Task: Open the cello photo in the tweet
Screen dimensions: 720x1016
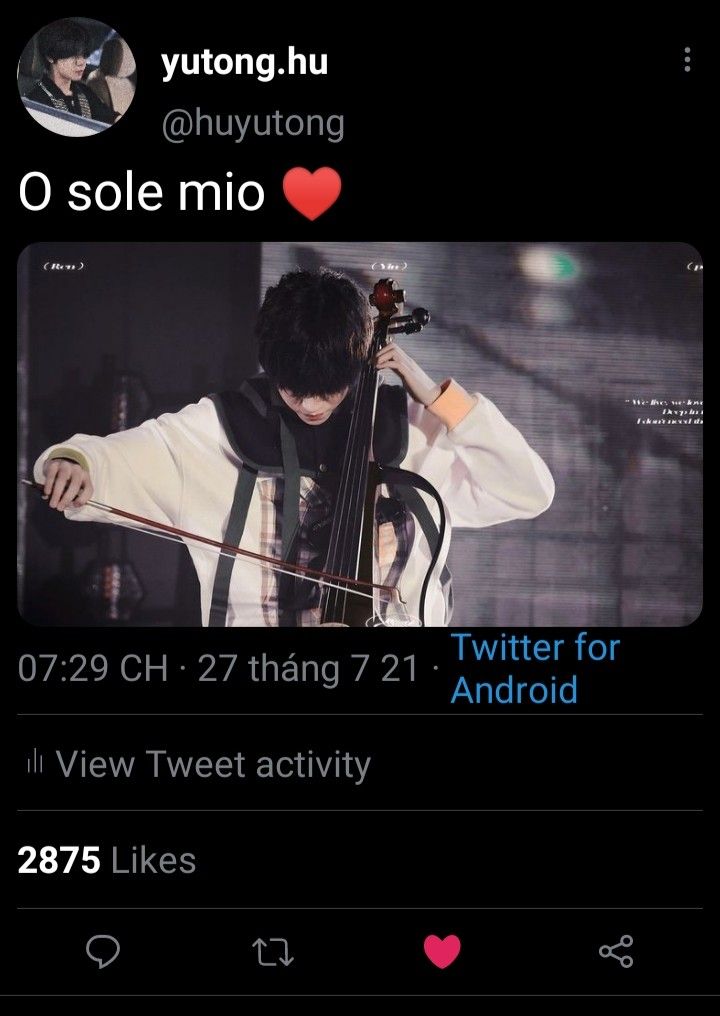Action: click(360, 434)
